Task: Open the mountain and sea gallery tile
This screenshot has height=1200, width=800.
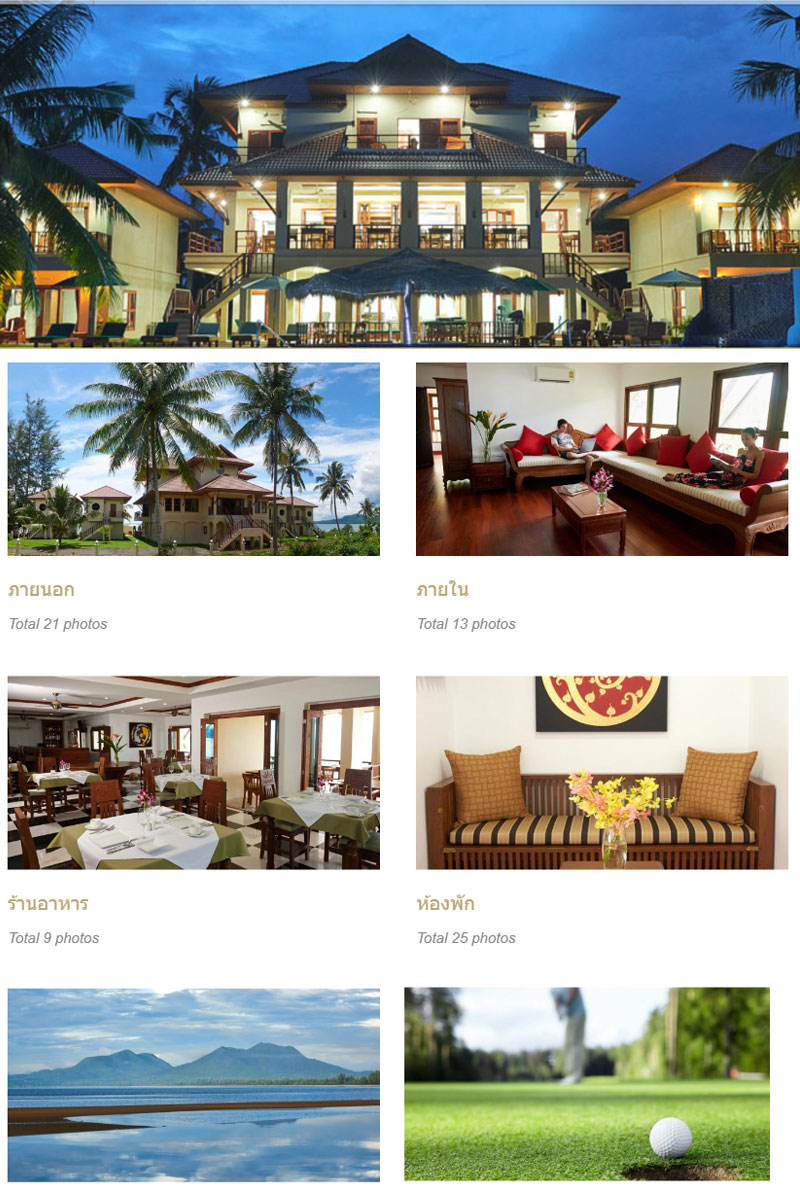Action: coord(193,1084)
